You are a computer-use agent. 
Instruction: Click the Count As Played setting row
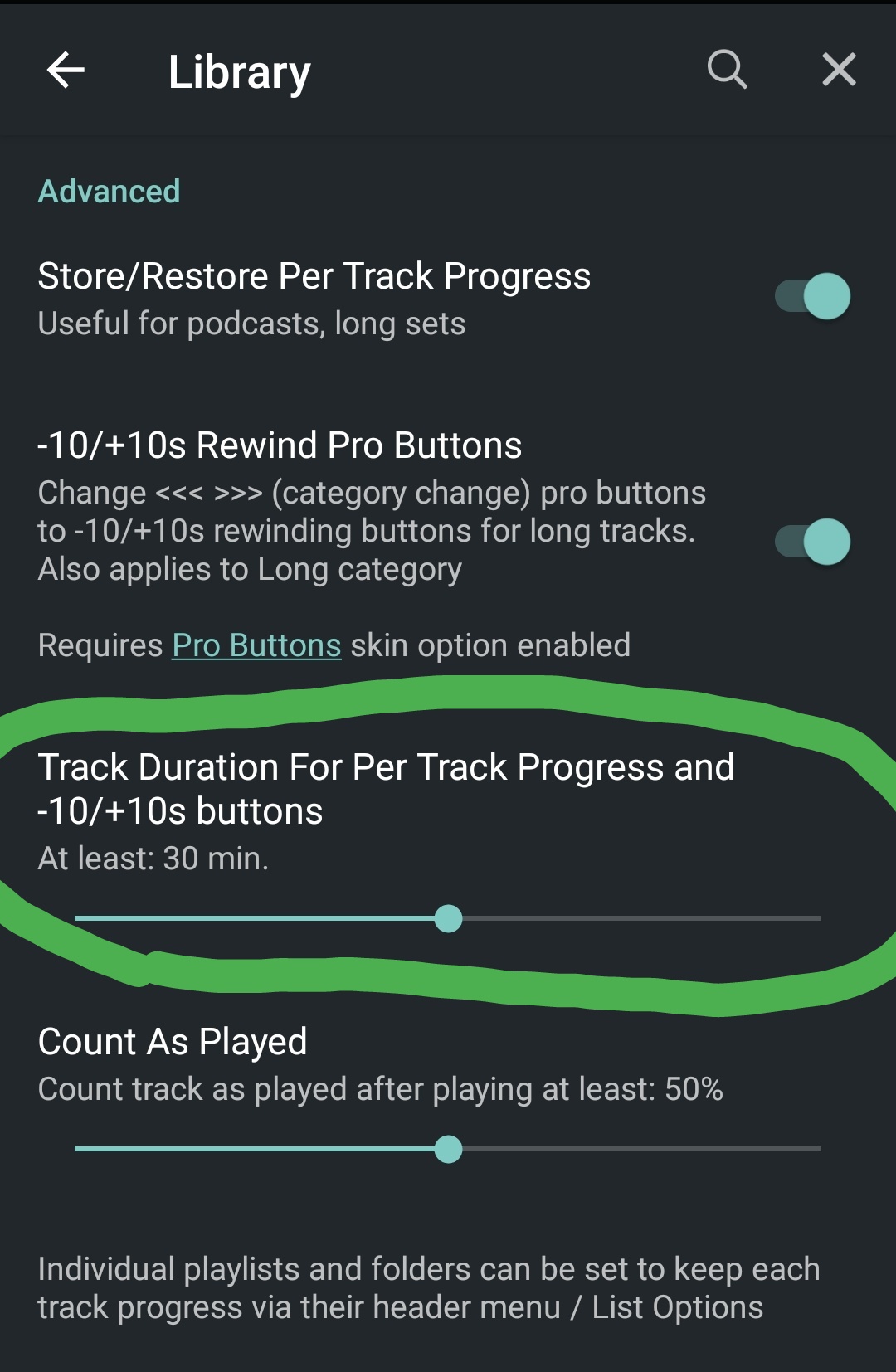pos(173,1042)
